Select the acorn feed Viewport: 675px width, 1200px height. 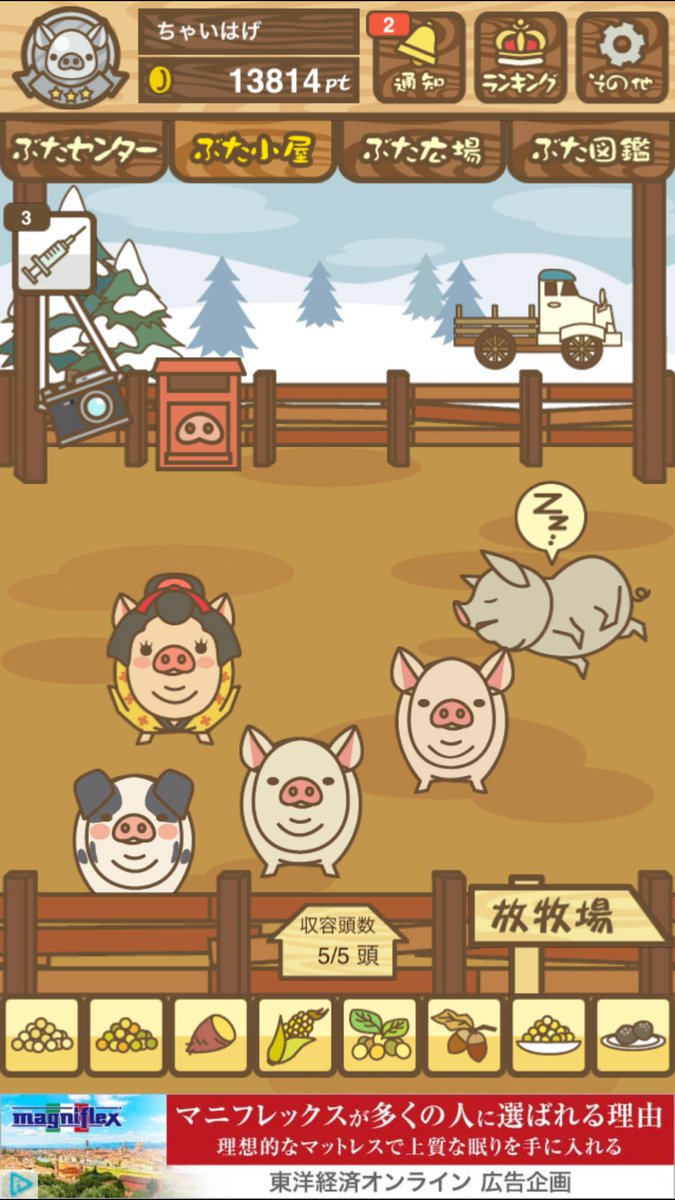[x=463, y=1036]
